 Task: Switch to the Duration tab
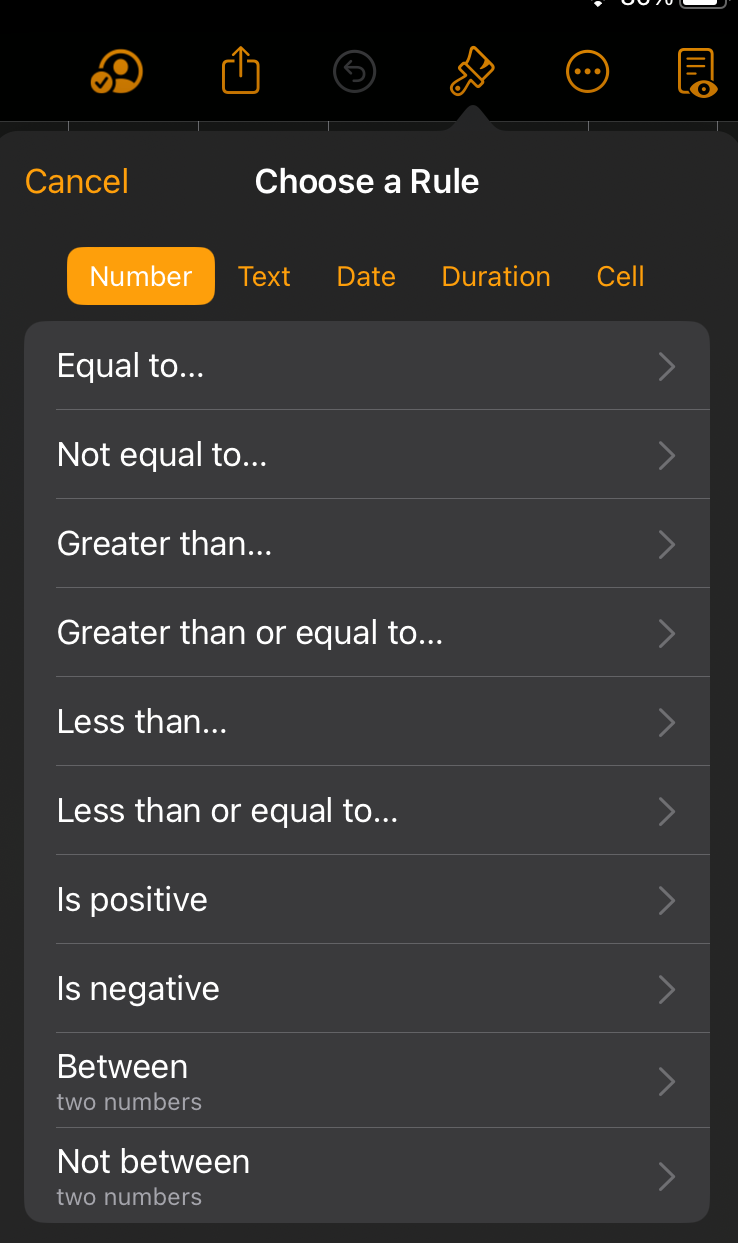(496, 276)
